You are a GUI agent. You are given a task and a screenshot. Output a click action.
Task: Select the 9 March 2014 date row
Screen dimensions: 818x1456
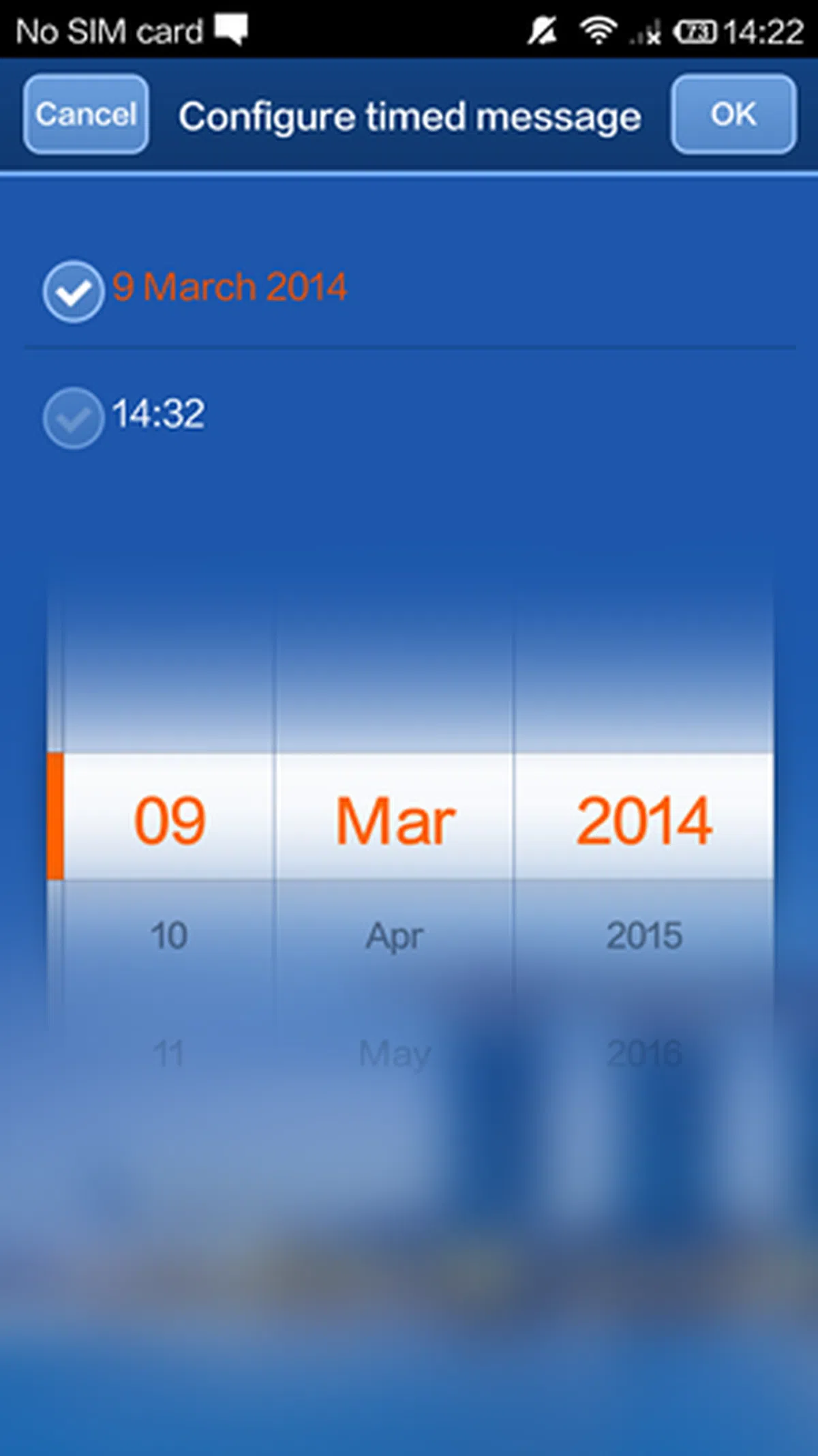point(229,288)
